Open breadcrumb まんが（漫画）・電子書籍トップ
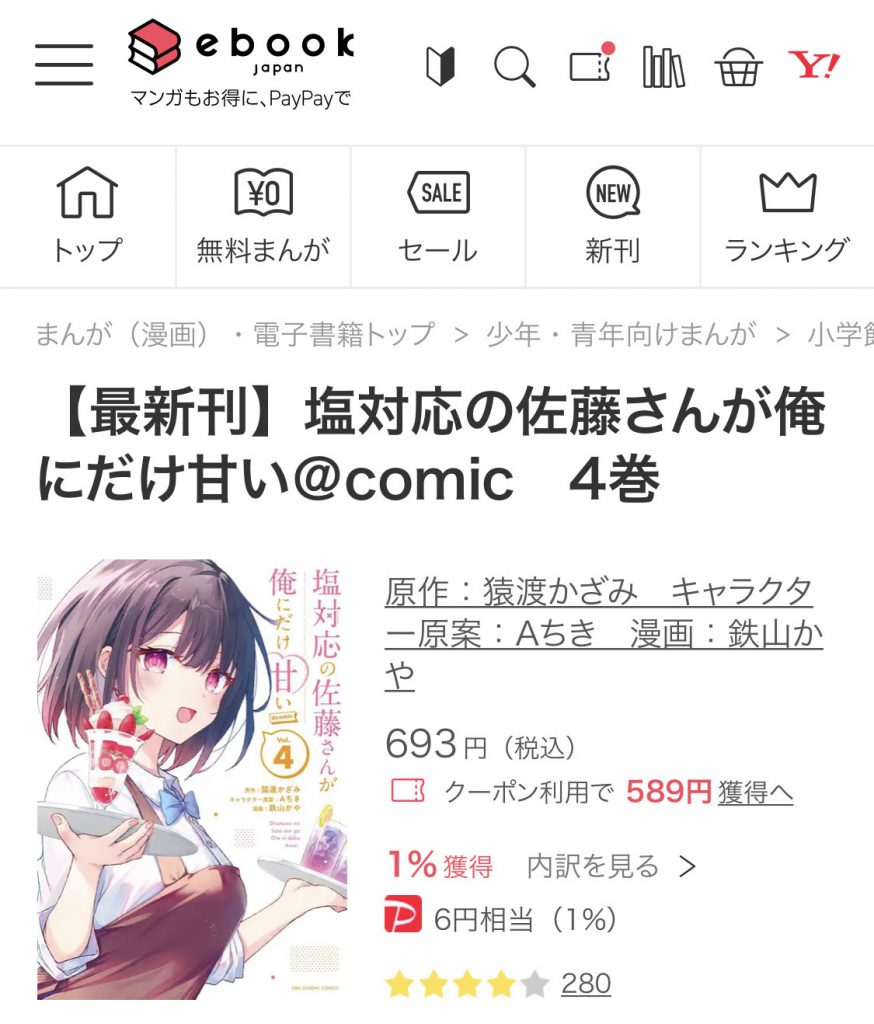This screenshot has width=874, height=1024. click(235, 334)
